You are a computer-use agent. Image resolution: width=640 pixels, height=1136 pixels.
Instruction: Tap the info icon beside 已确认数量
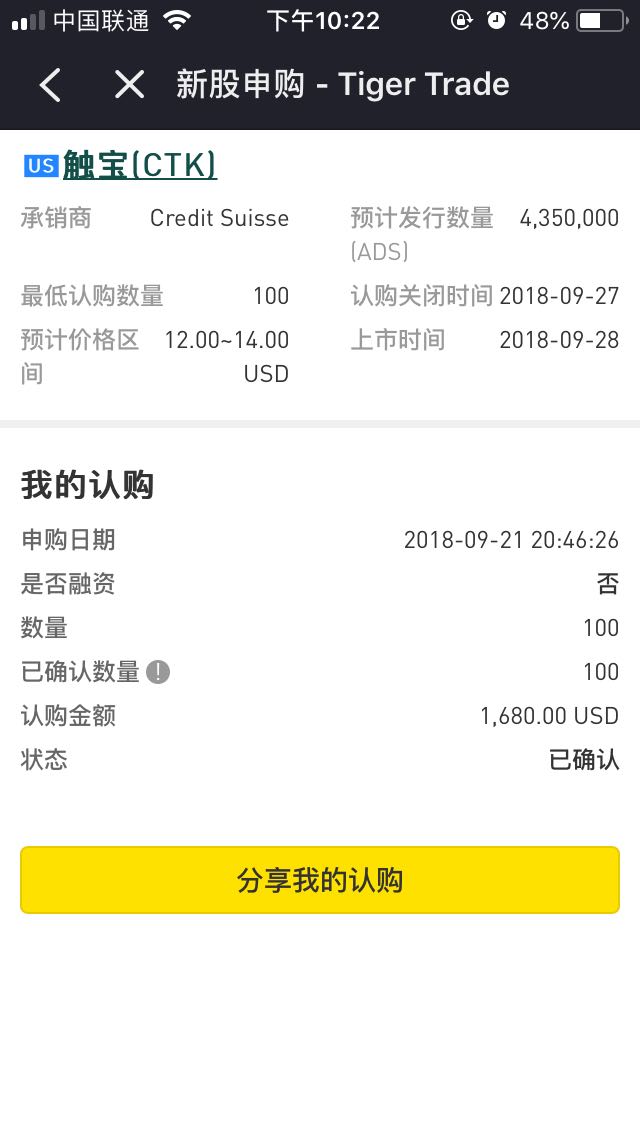click(x=158, y=672)
